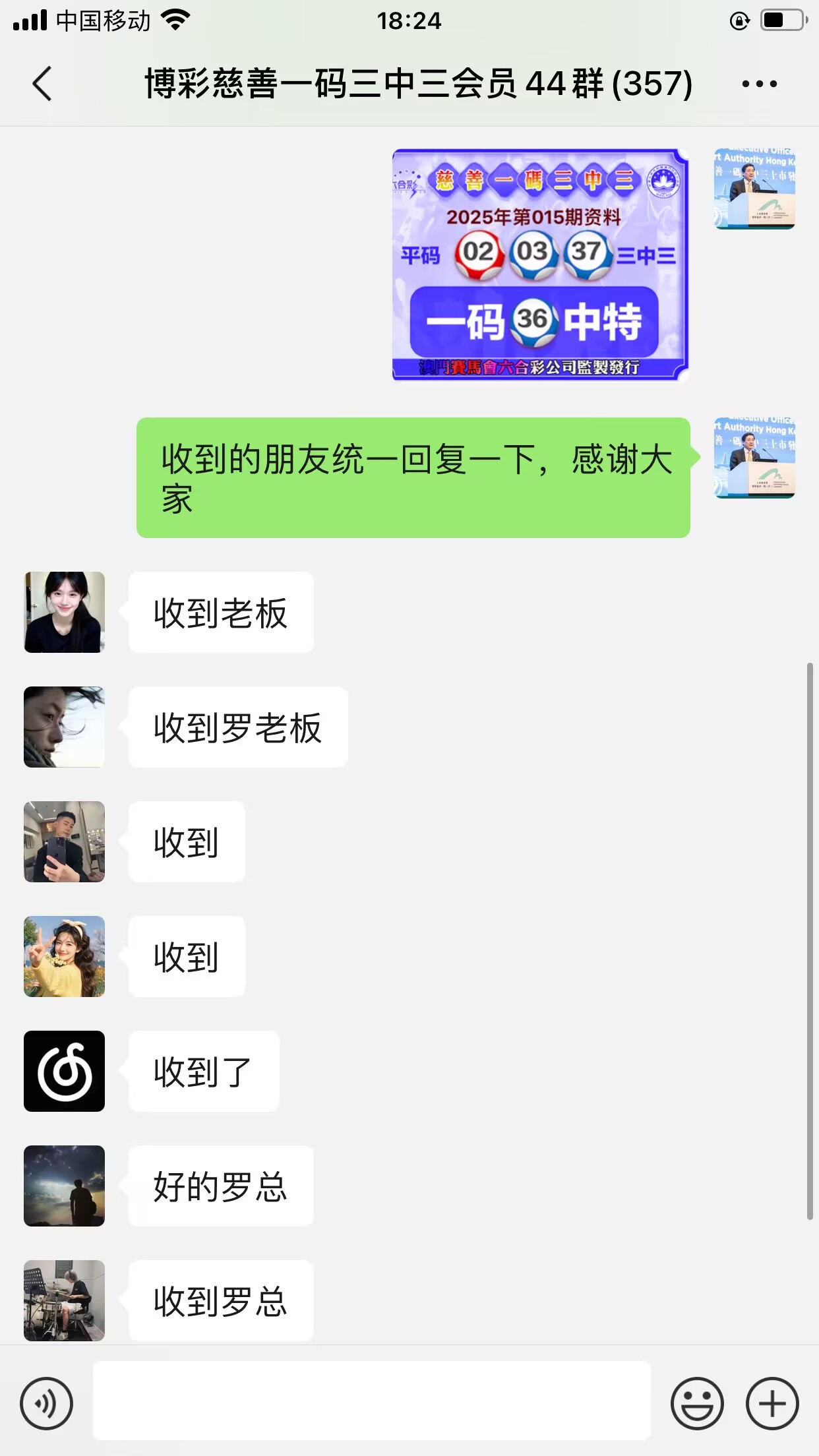Open the plus attachment menu
819x1456 pixels.
coord(772,1403)
